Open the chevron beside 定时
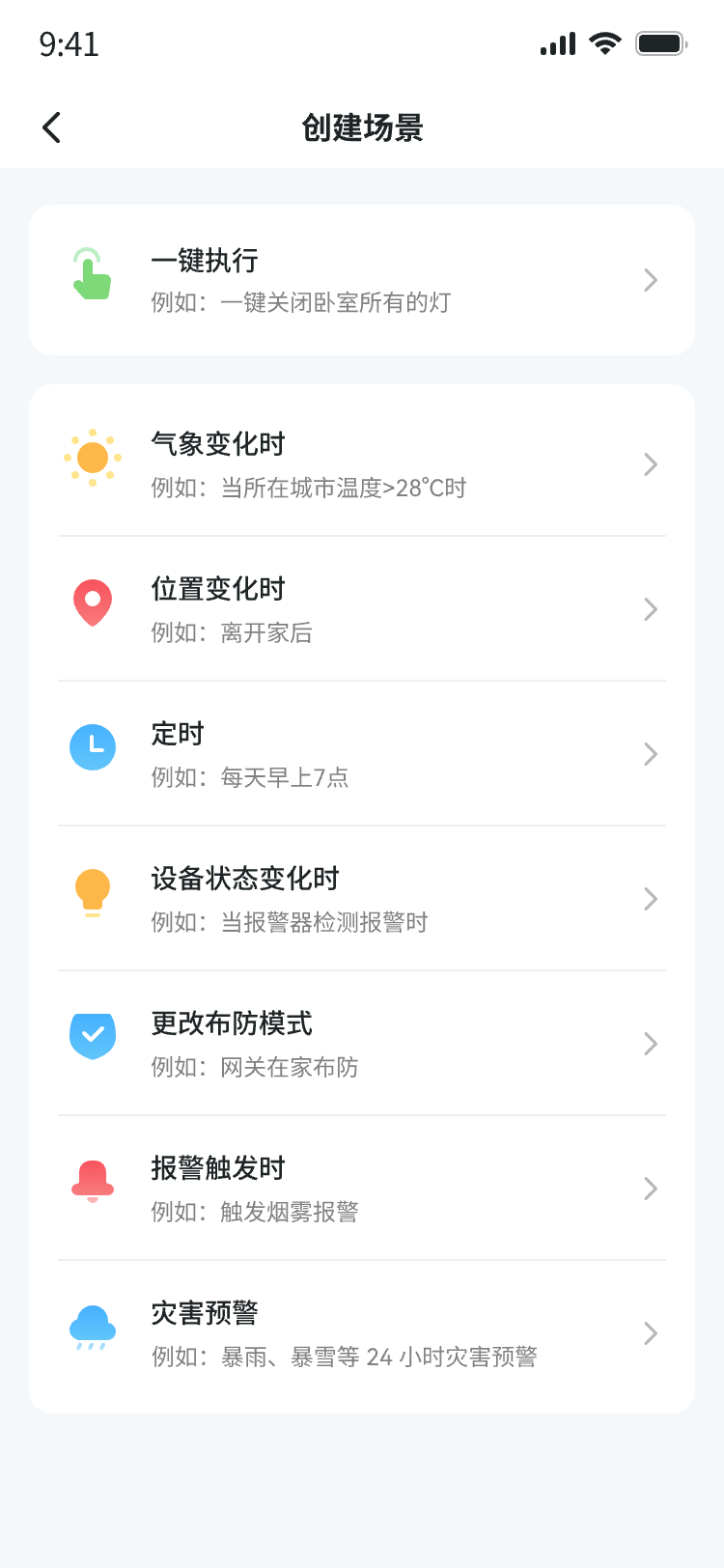 [651, 754]
